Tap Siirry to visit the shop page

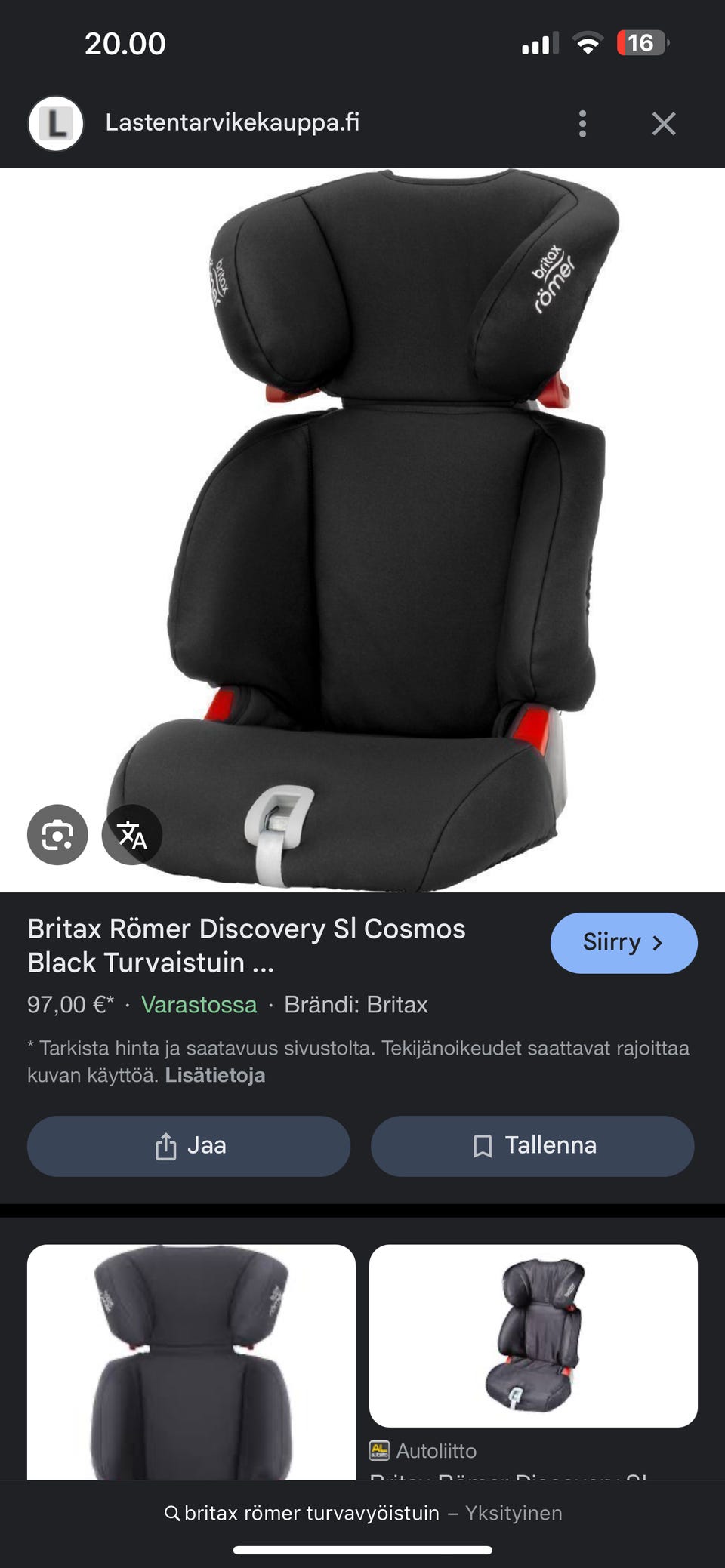[623, 943]
